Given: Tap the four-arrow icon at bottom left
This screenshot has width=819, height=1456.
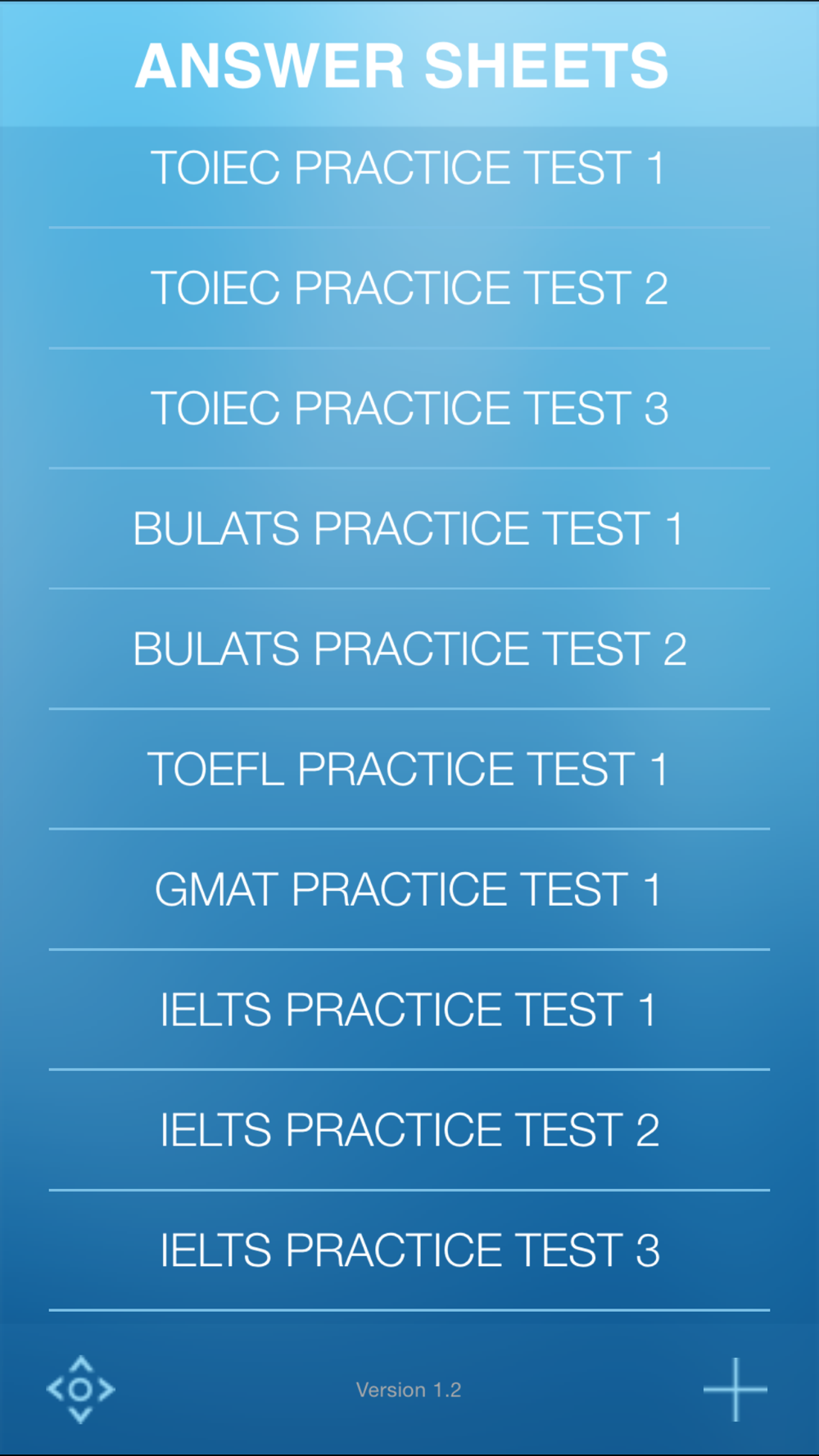Looking at the screenshot, I should pos(80,1389).
